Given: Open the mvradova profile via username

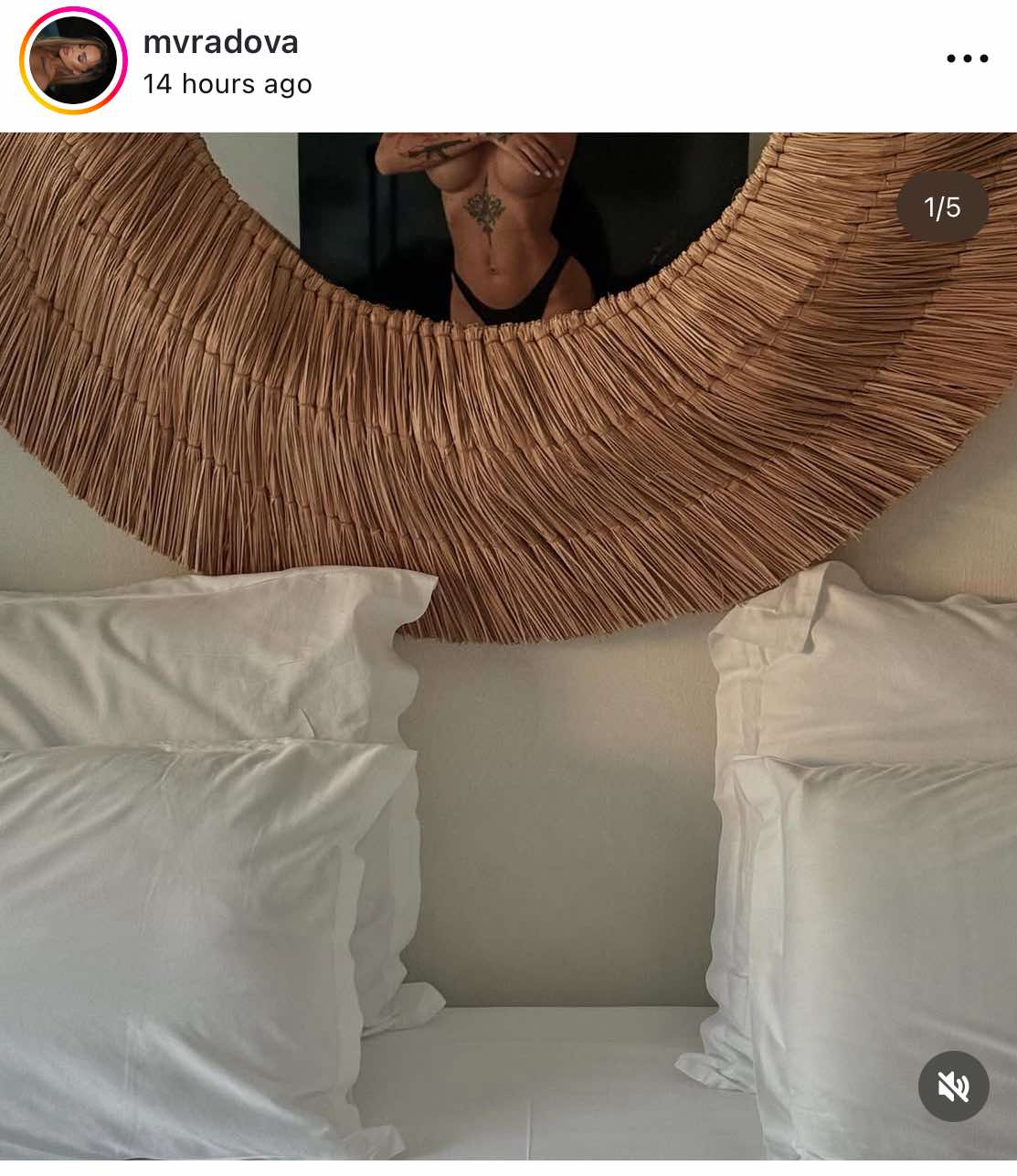Looking at the screenshot, I should tap(221, 42).
